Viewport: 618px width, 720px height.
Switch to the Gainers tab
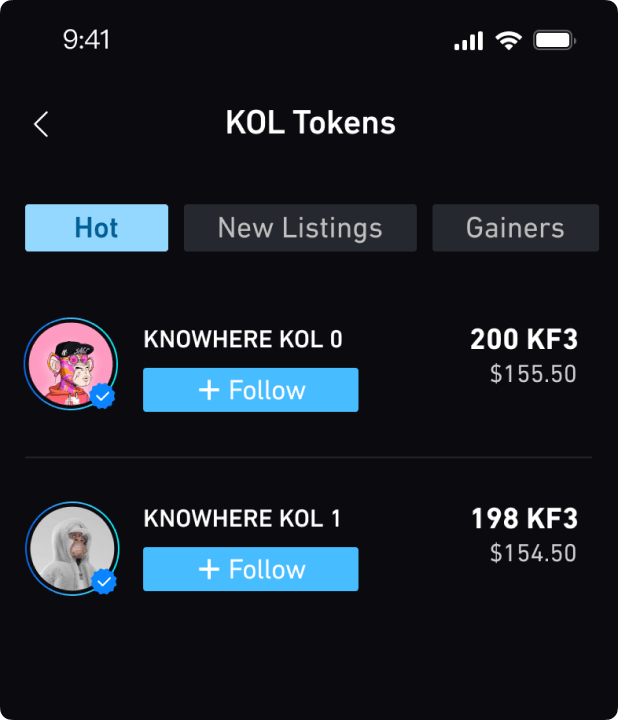(515, 228)
